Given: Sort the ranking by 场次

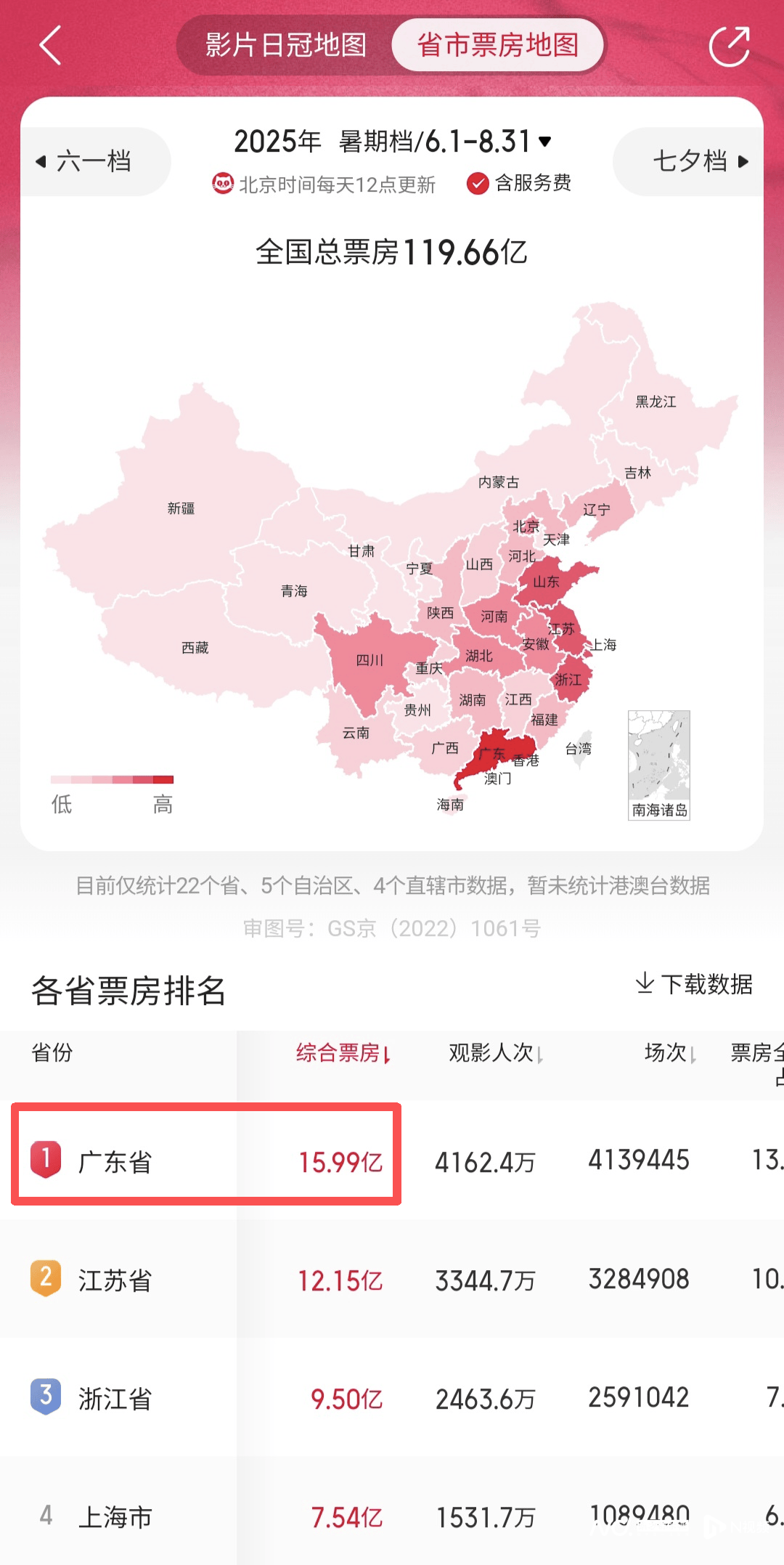Looking at the screenshot, I should pos(669,1052).
